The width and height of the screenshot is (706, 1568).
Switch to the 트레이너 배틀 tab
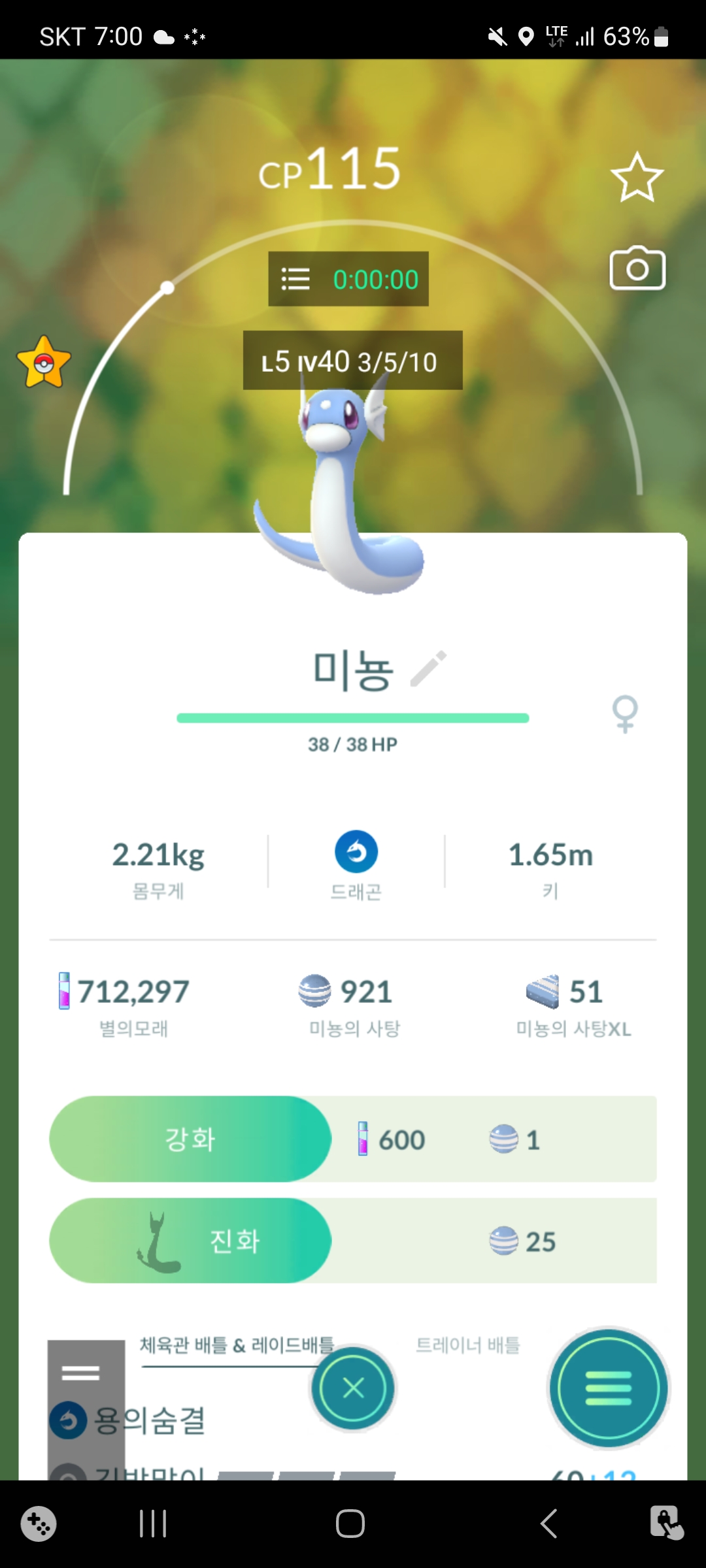click(x=468, y=1345)
